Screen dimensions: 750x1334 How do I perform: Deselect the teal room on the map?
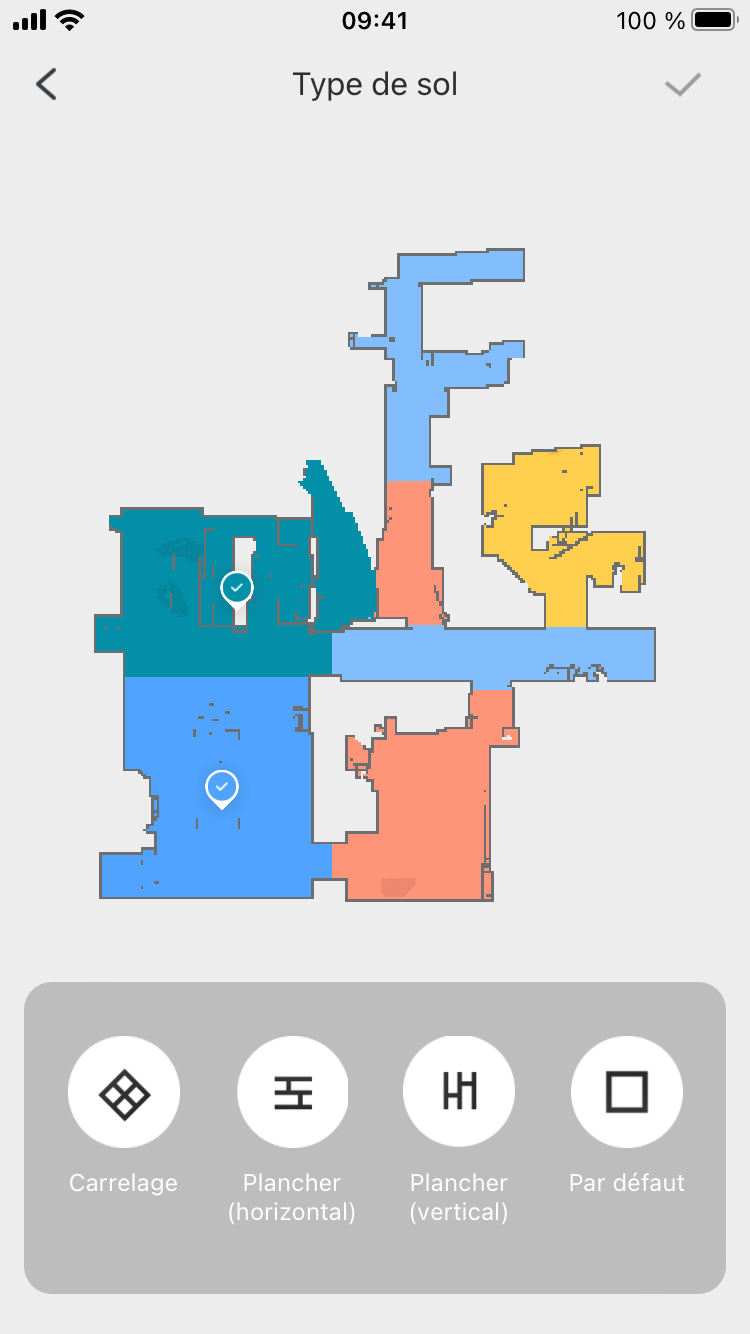pos(237,588)
